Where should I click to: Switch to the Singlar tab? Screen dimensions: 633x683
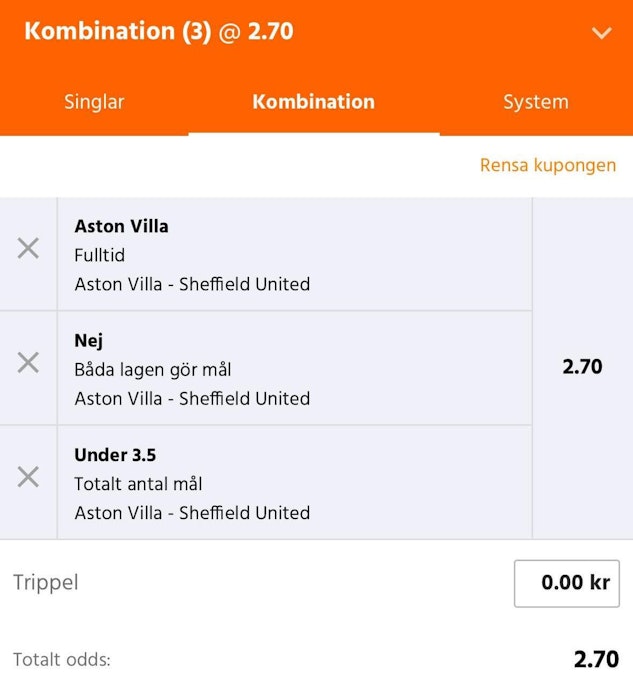coord(94,102)
